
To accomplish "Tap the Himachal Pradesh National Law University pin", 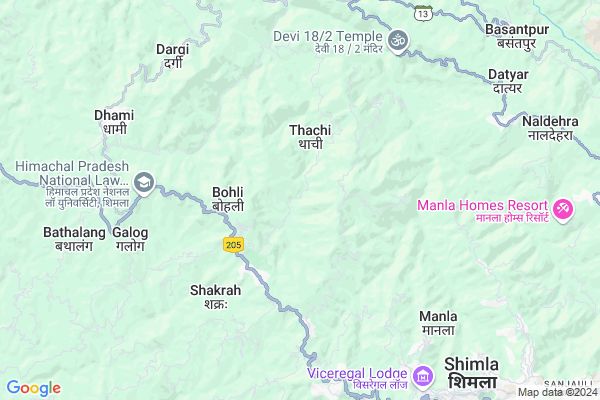I will pyautogui.click(x=144, y=182).
